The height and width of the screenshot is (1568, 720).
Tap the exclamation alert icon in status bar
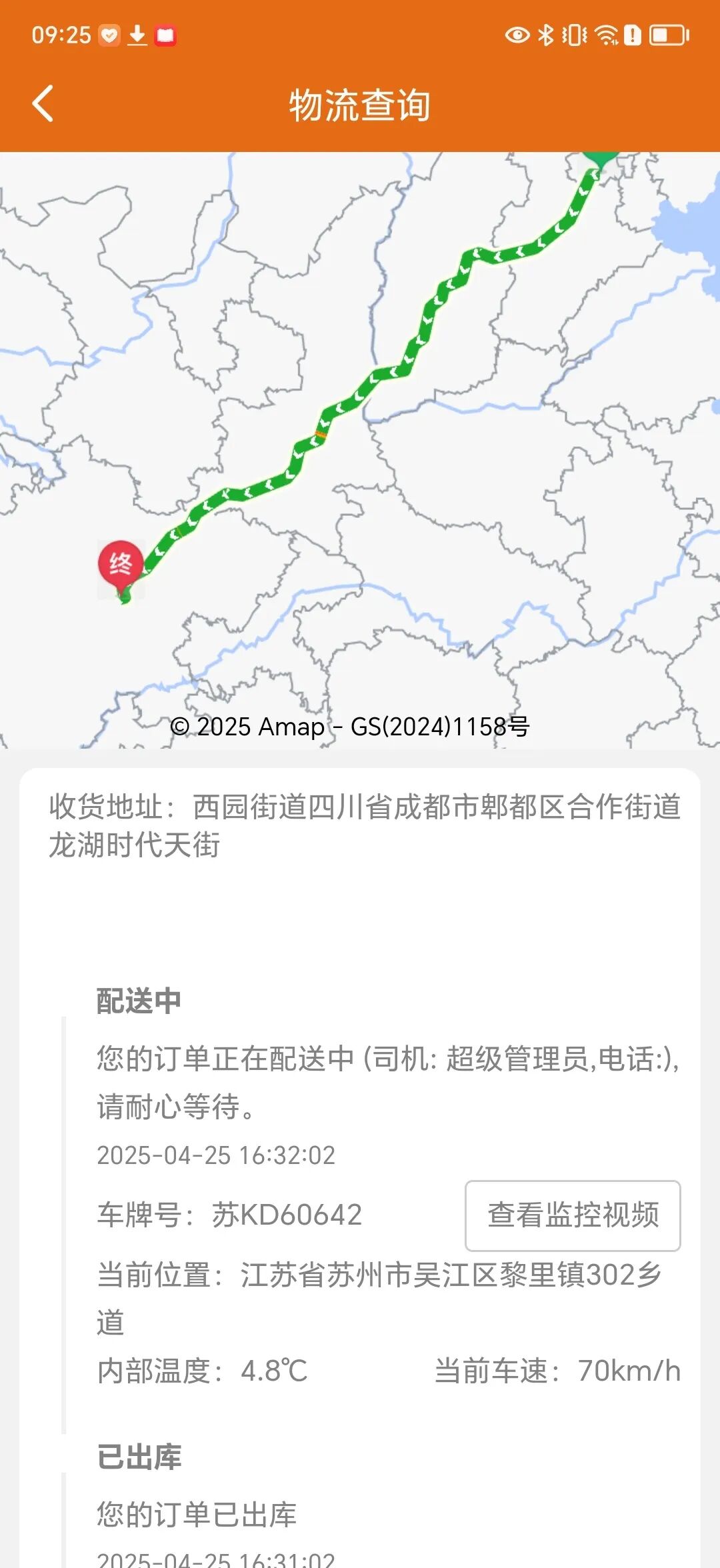[632, 35]
